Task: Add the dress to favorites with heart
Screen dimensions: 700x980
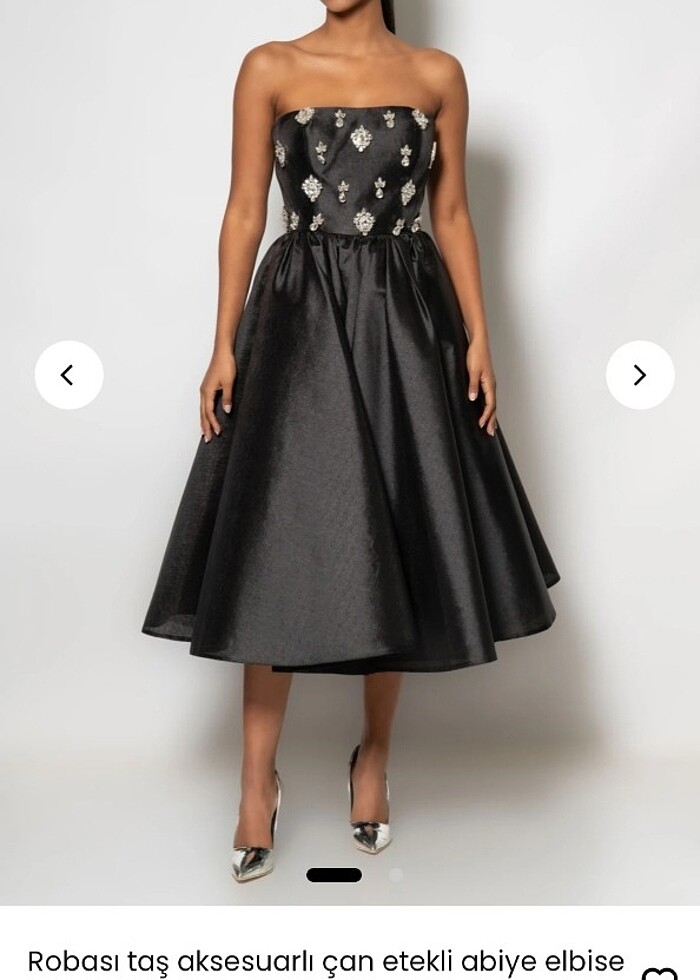Action: [x=658, y=972]
